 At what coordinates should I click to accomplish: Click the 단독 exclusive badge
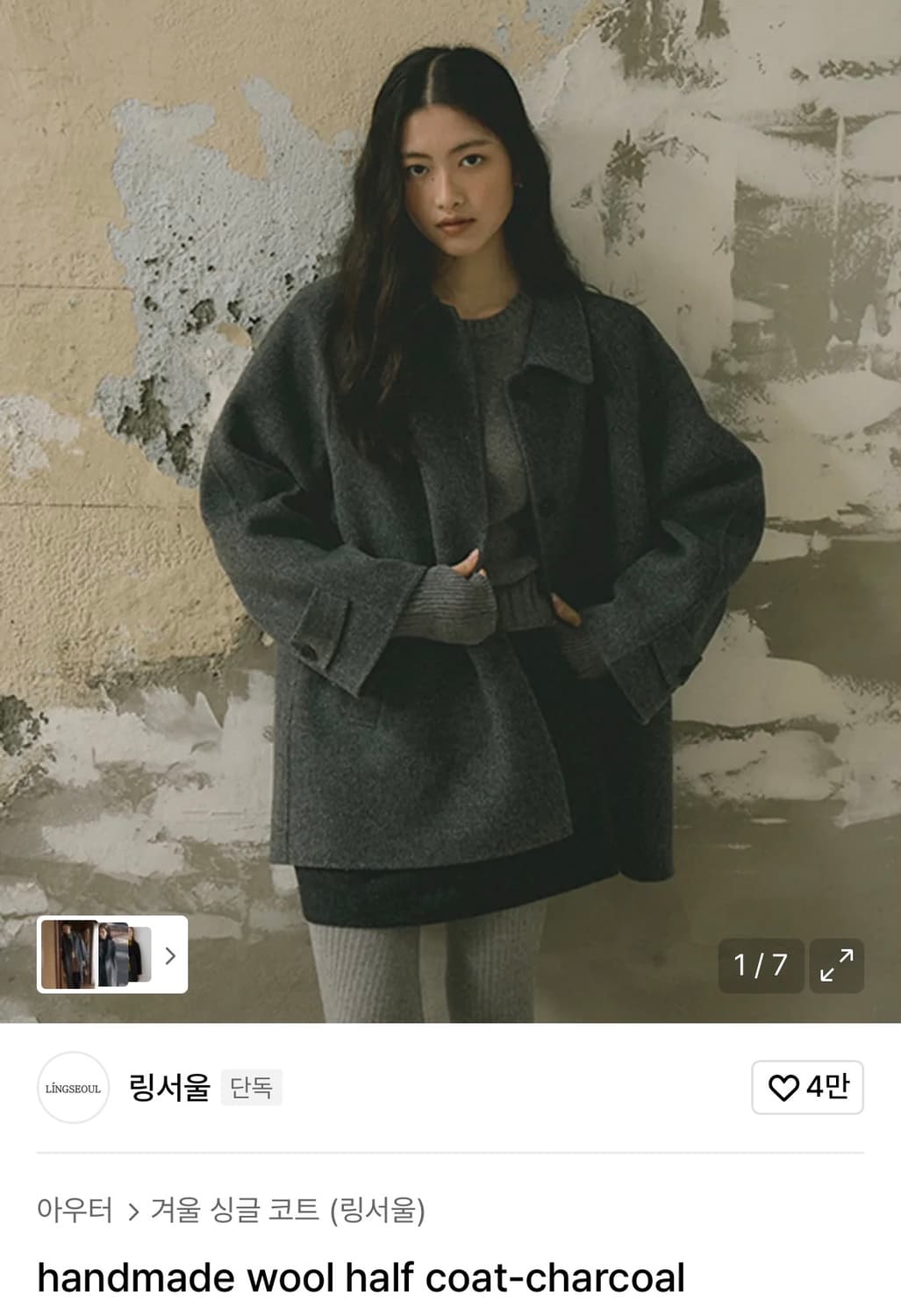[253, 1087]
